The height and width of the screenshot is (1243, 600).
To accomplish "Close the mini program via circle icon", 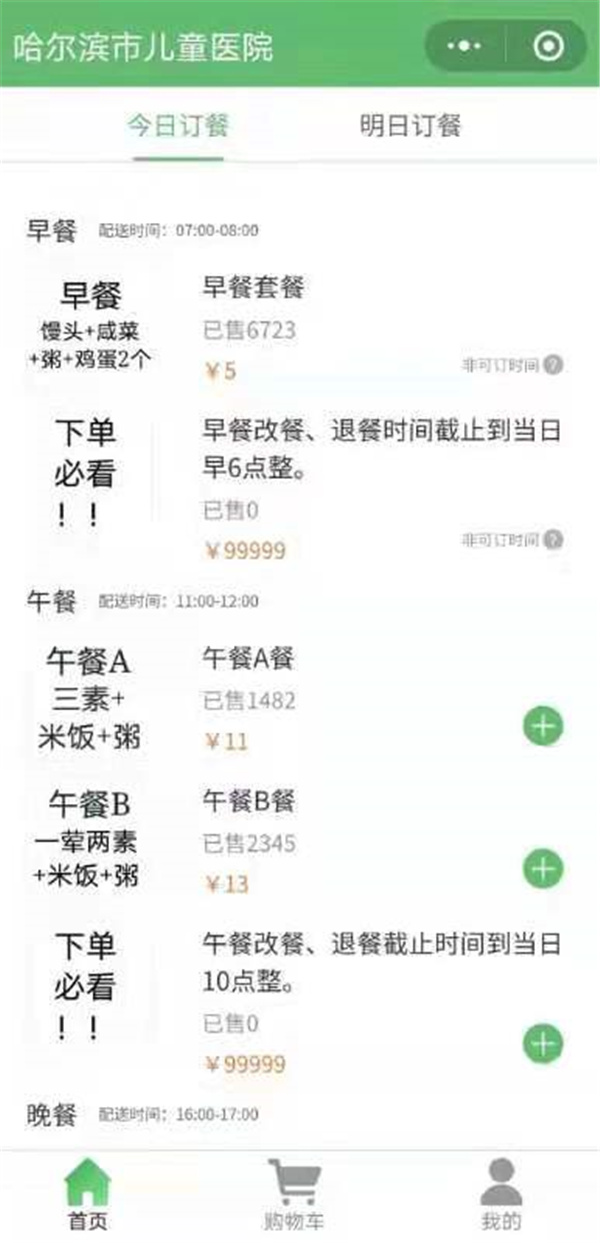I will point(547,46).
